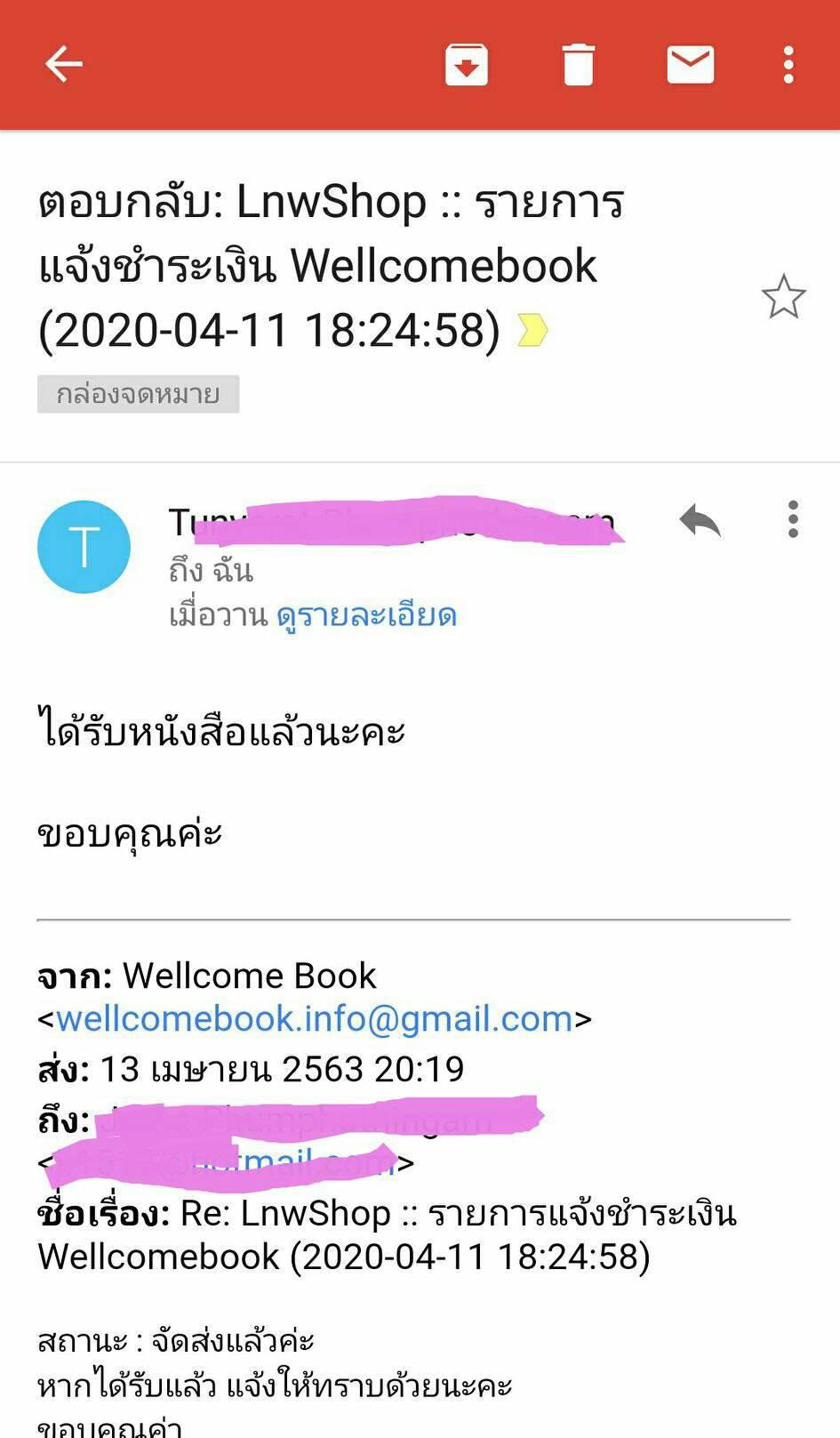
Task: Tap the yellow importance marker
Action: click(x=532, y=330)
